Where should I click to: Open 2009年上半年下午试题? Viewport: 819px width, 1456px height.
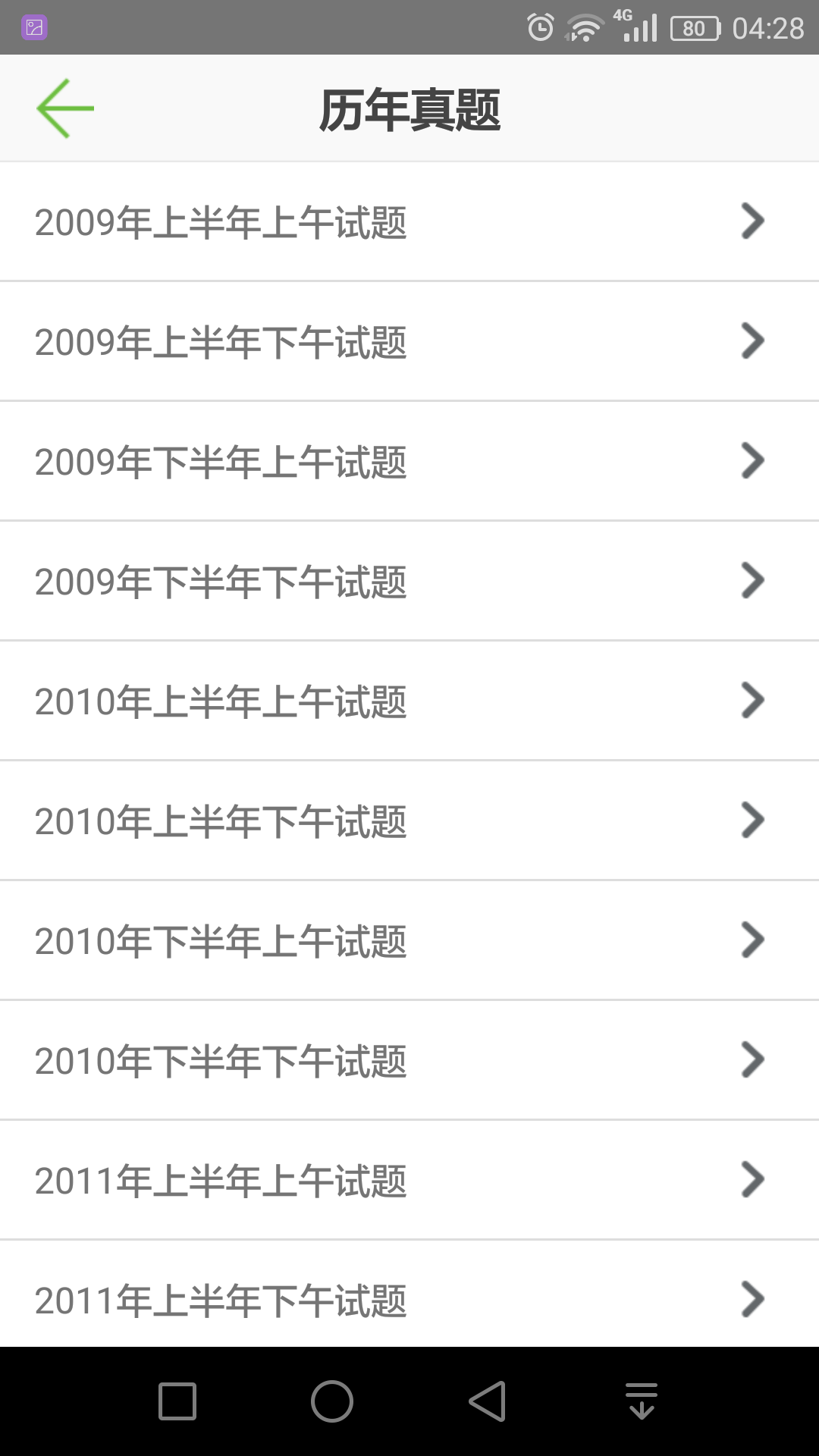click(x=409, y=342)
